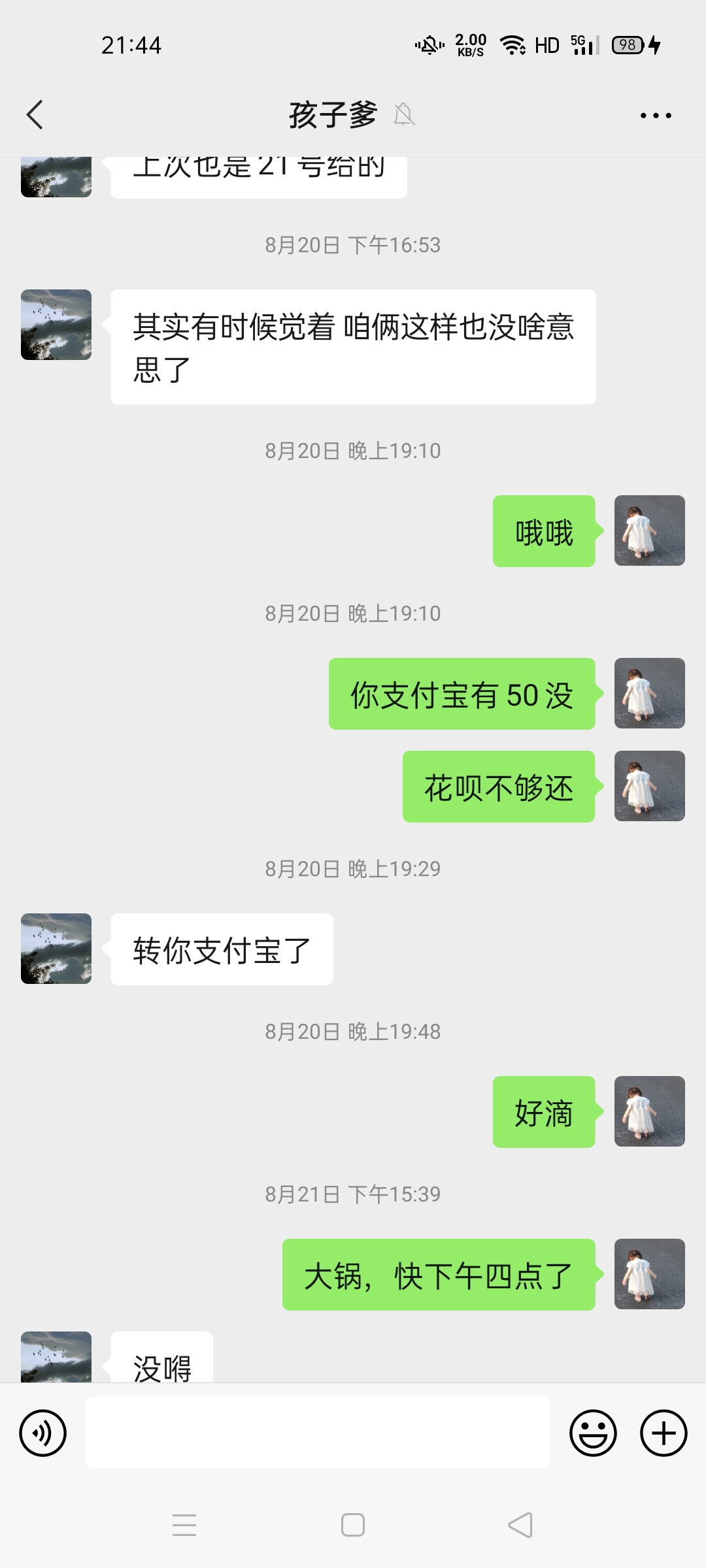706x1568 pixels.
Task: Tap your own avatar beside 好滴 message
Action: tap(649, 1113)
